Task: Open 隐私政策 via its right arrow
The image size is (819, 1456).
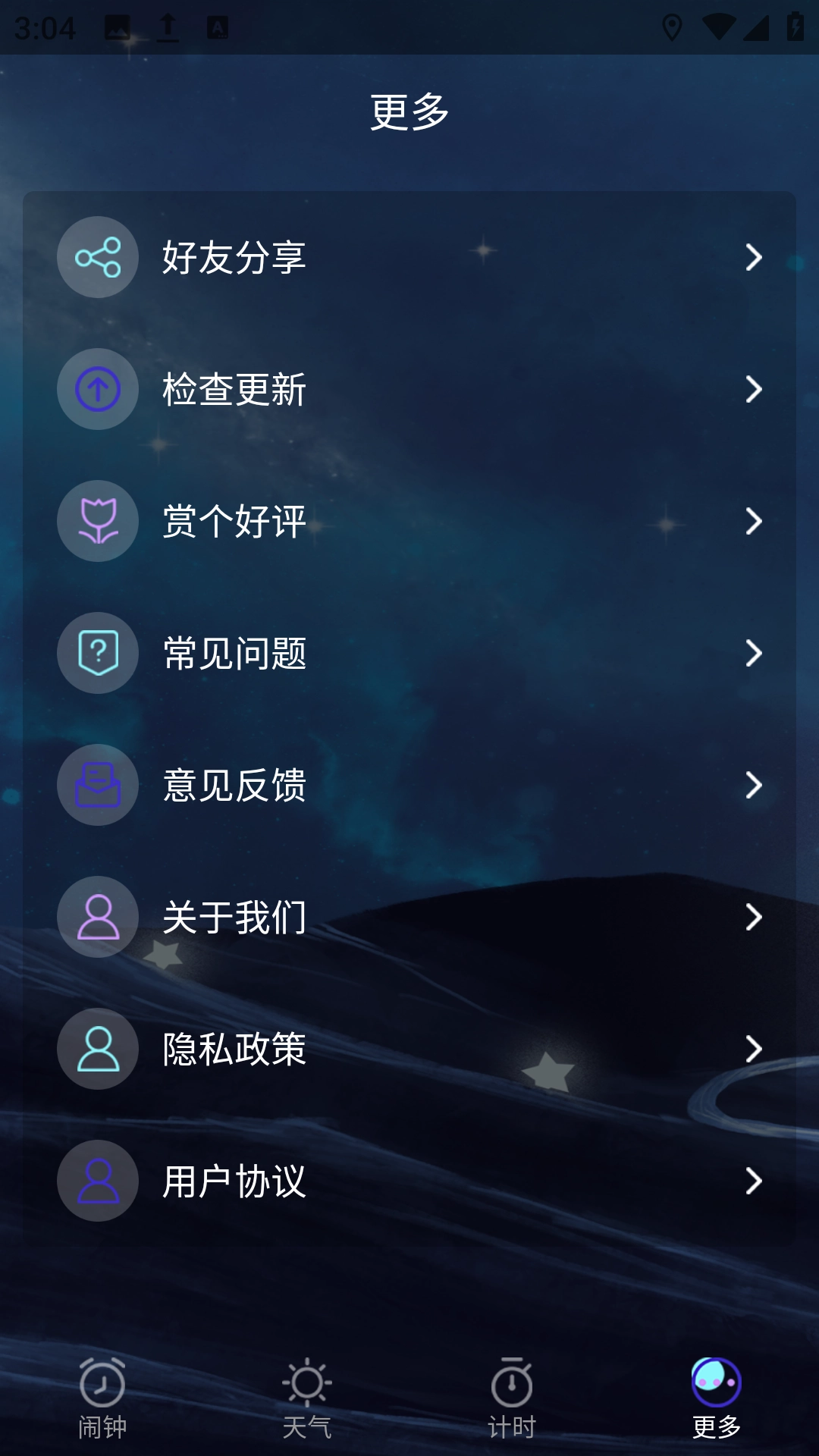Action: coord(752,1050)
